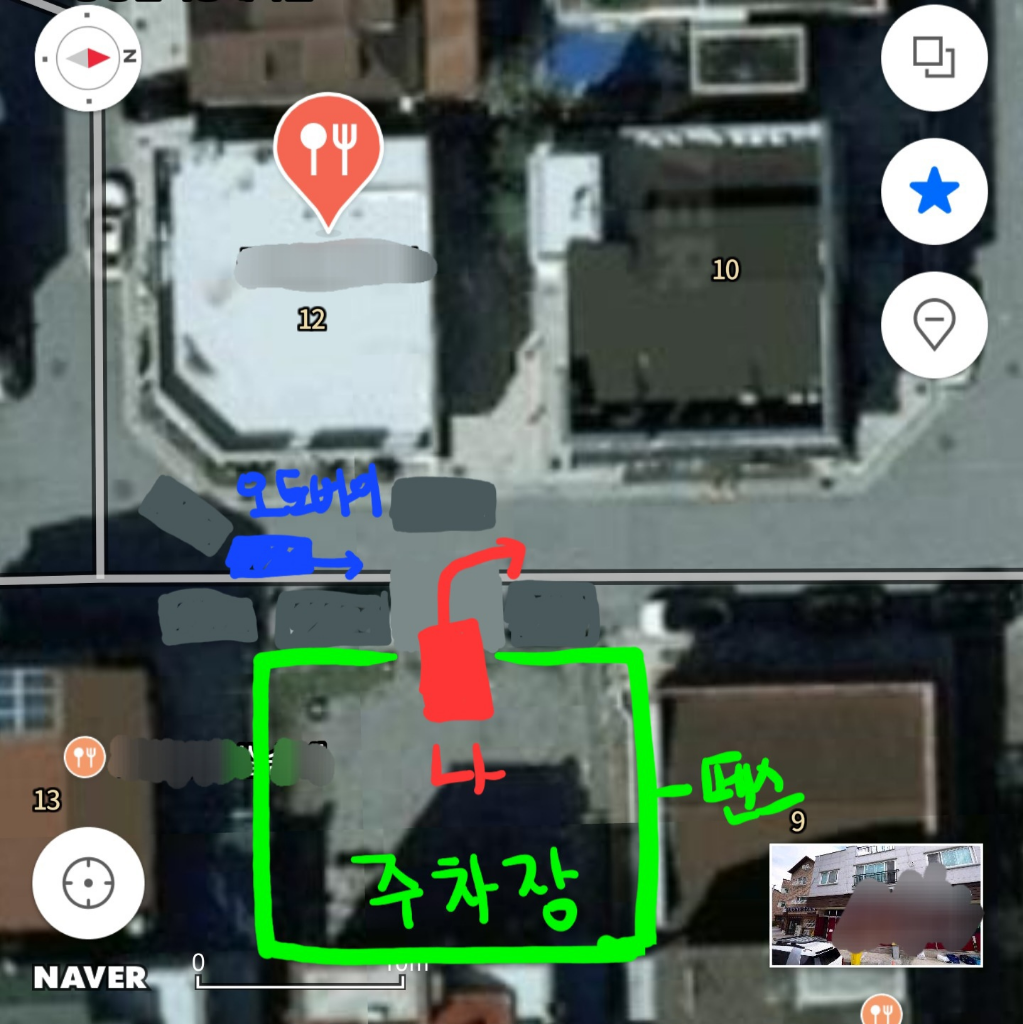Open favorites with the blue star button

click(934, 191)
